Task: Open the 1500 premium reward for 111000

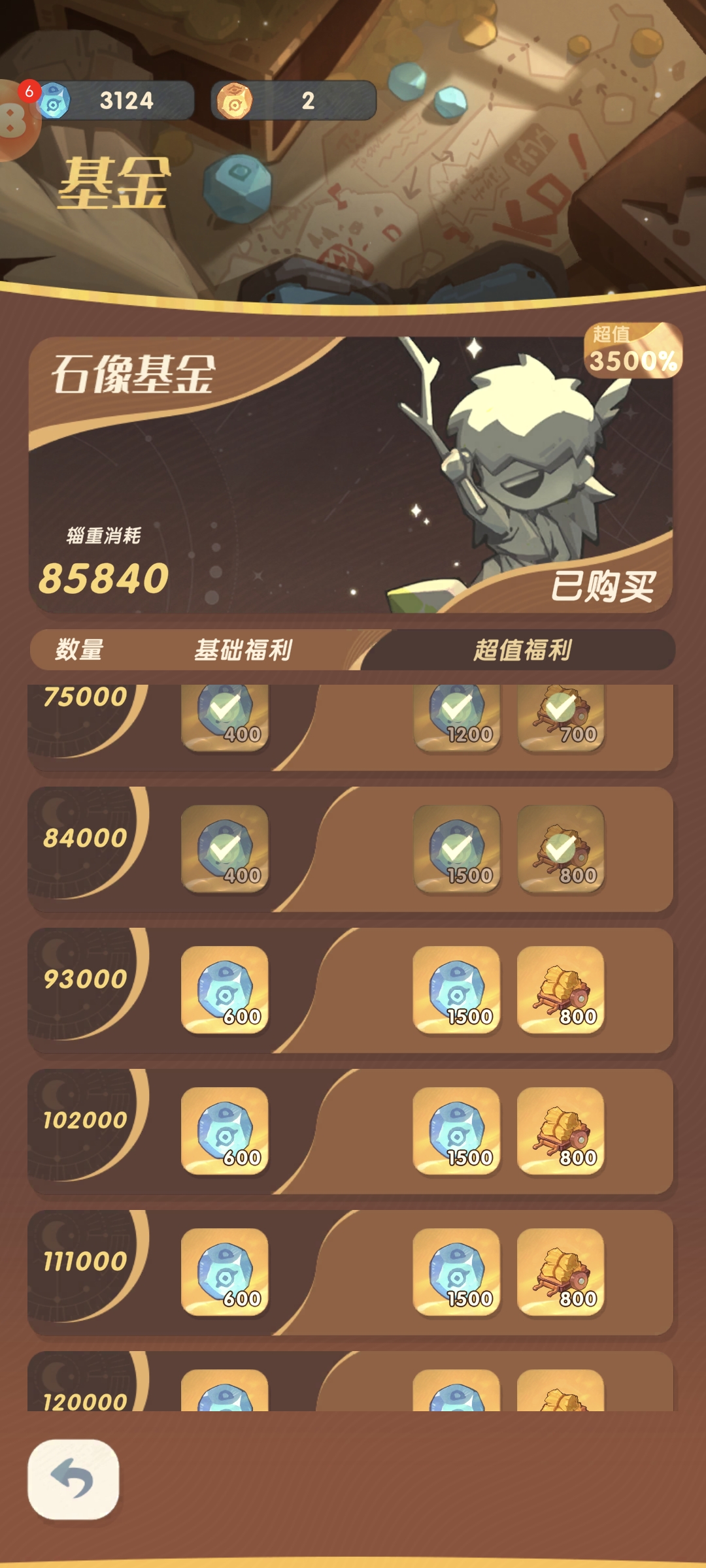Action: coord(456,1271)
